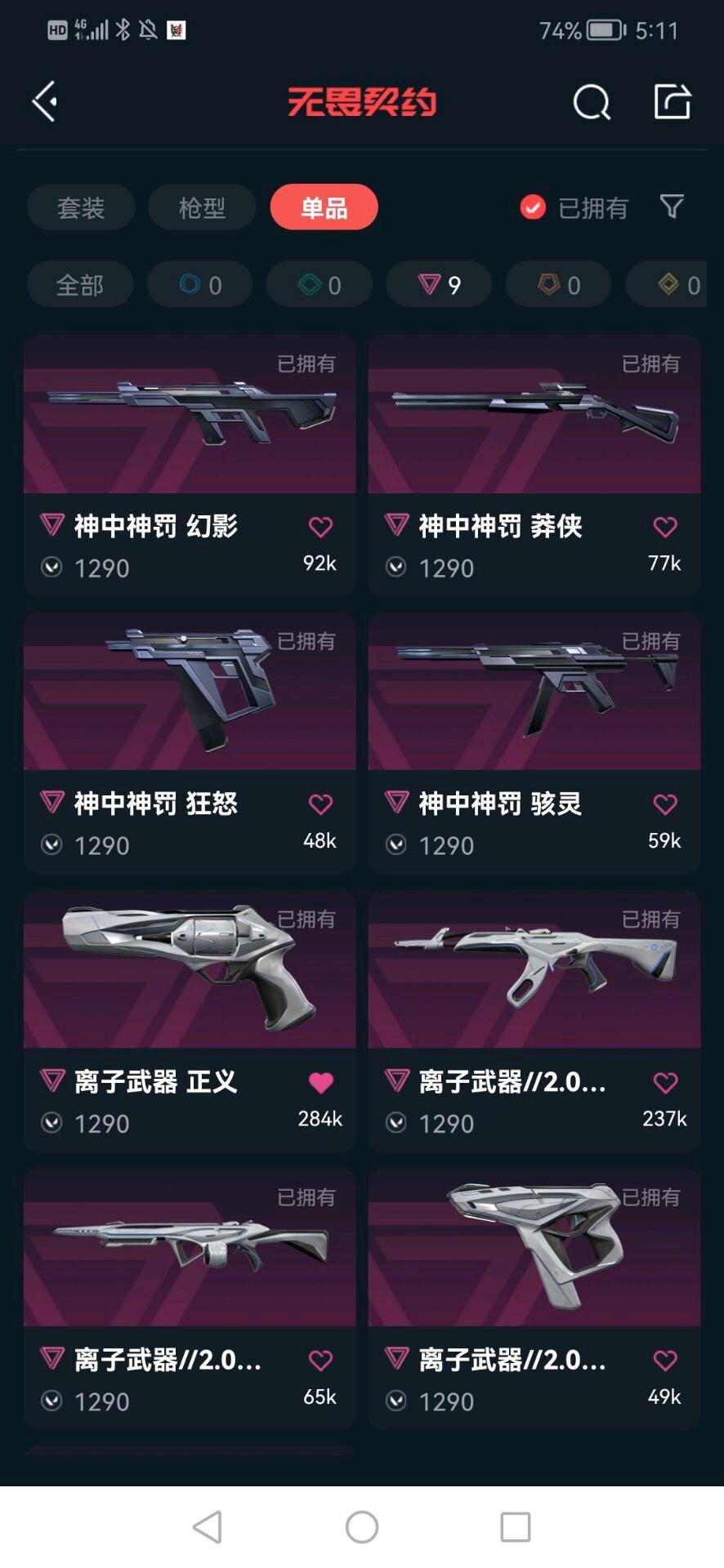Image resolution: width=724 pixels, height=1568 pixels.
Task: Go to the home screen
Action: (362, 1526)
